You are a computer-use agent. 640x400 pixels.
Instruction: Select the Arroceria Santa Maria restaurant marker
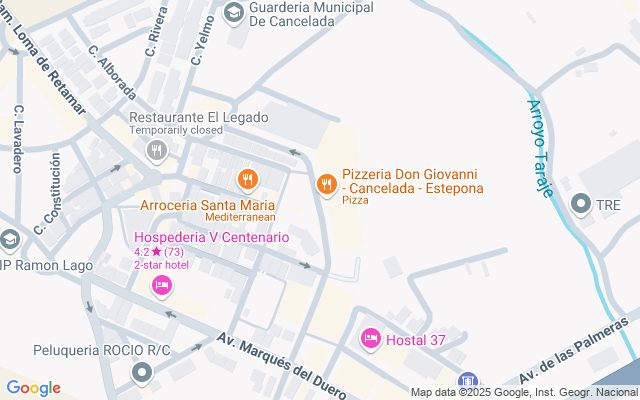248,180
